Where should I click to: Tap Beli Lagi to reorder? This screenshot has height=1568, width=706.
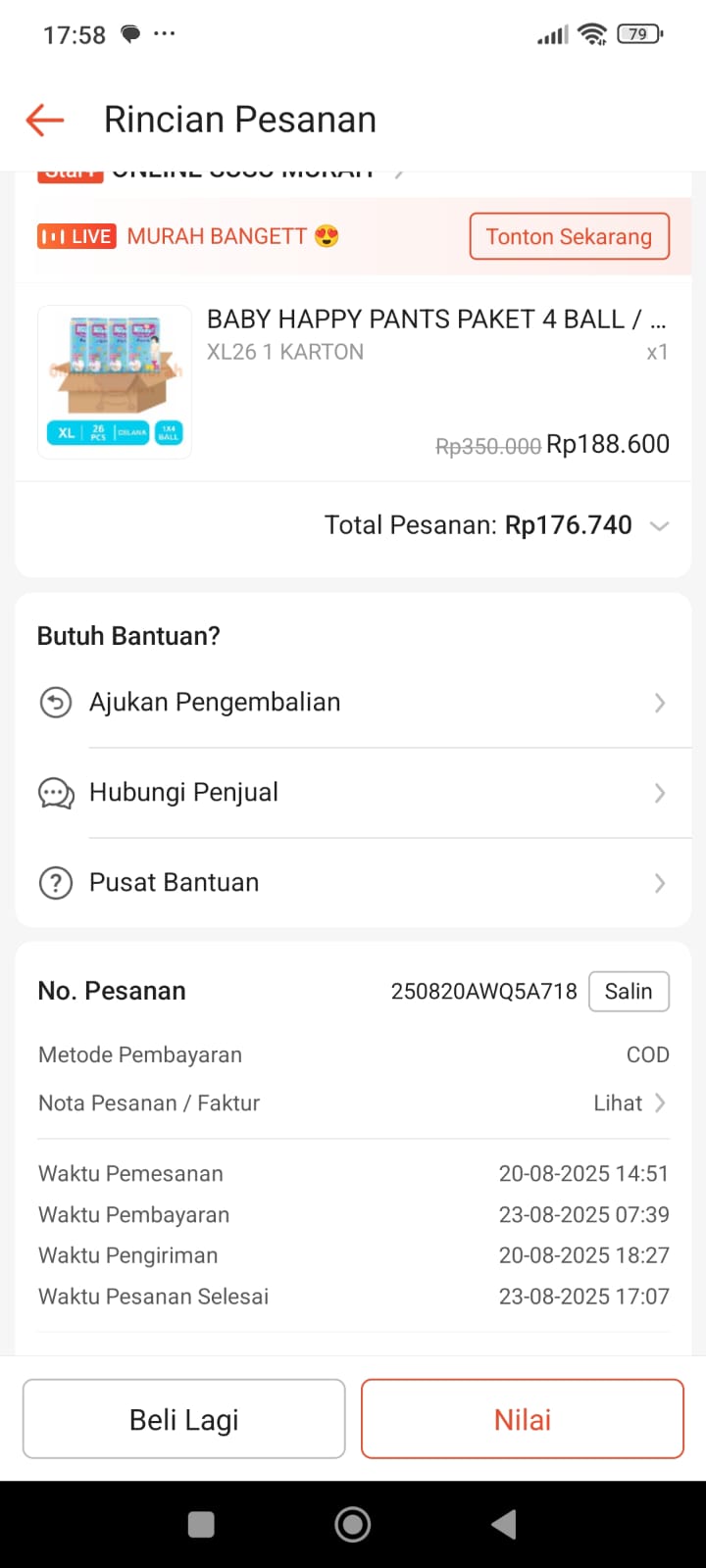184,1419
